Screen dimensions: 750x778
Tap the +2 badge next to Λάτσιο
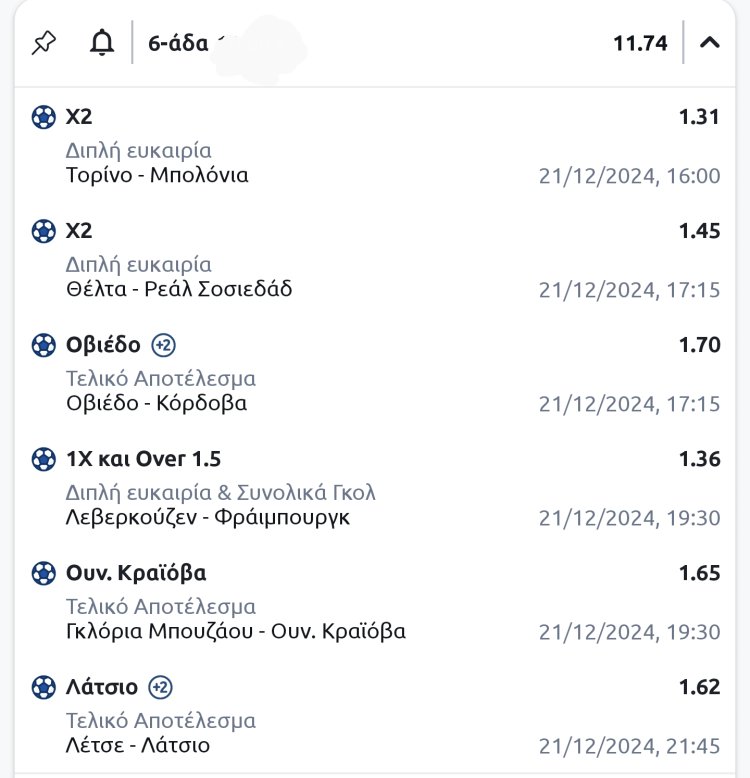pyautogui.click(x=160, y=688)
